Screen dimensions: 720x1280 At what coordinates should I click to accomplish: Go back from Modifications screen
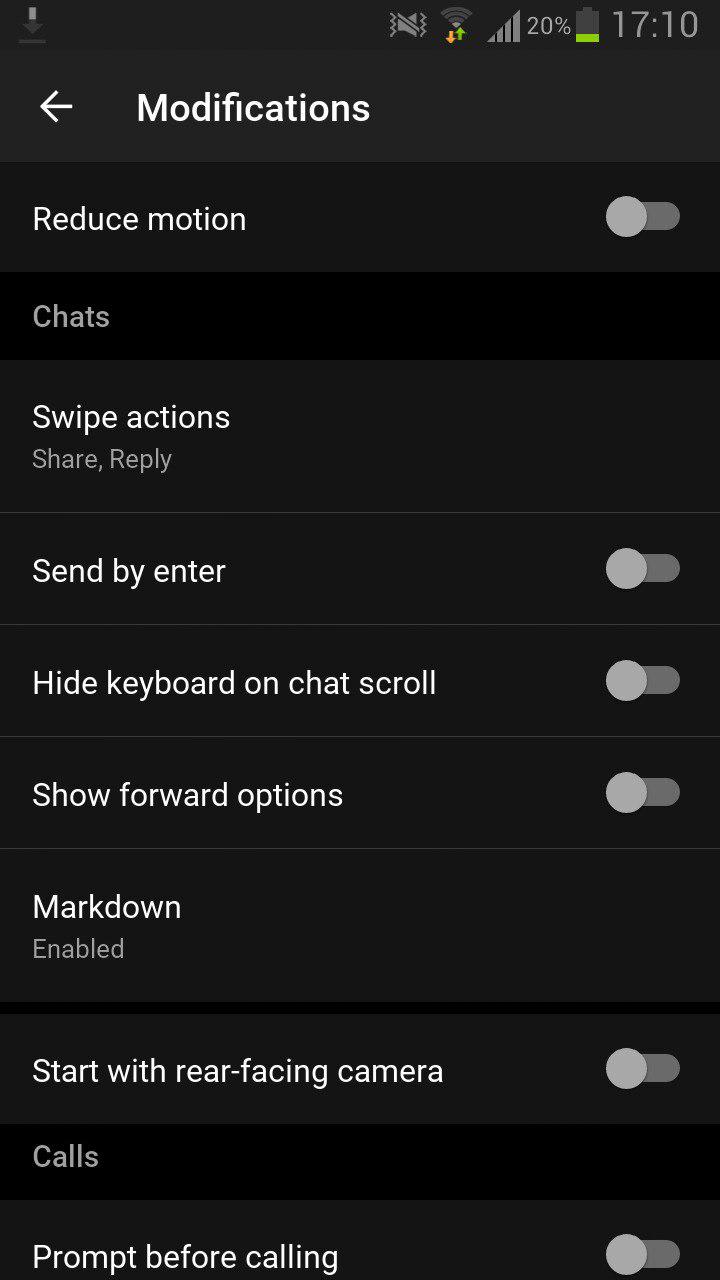tap(56, 107)
